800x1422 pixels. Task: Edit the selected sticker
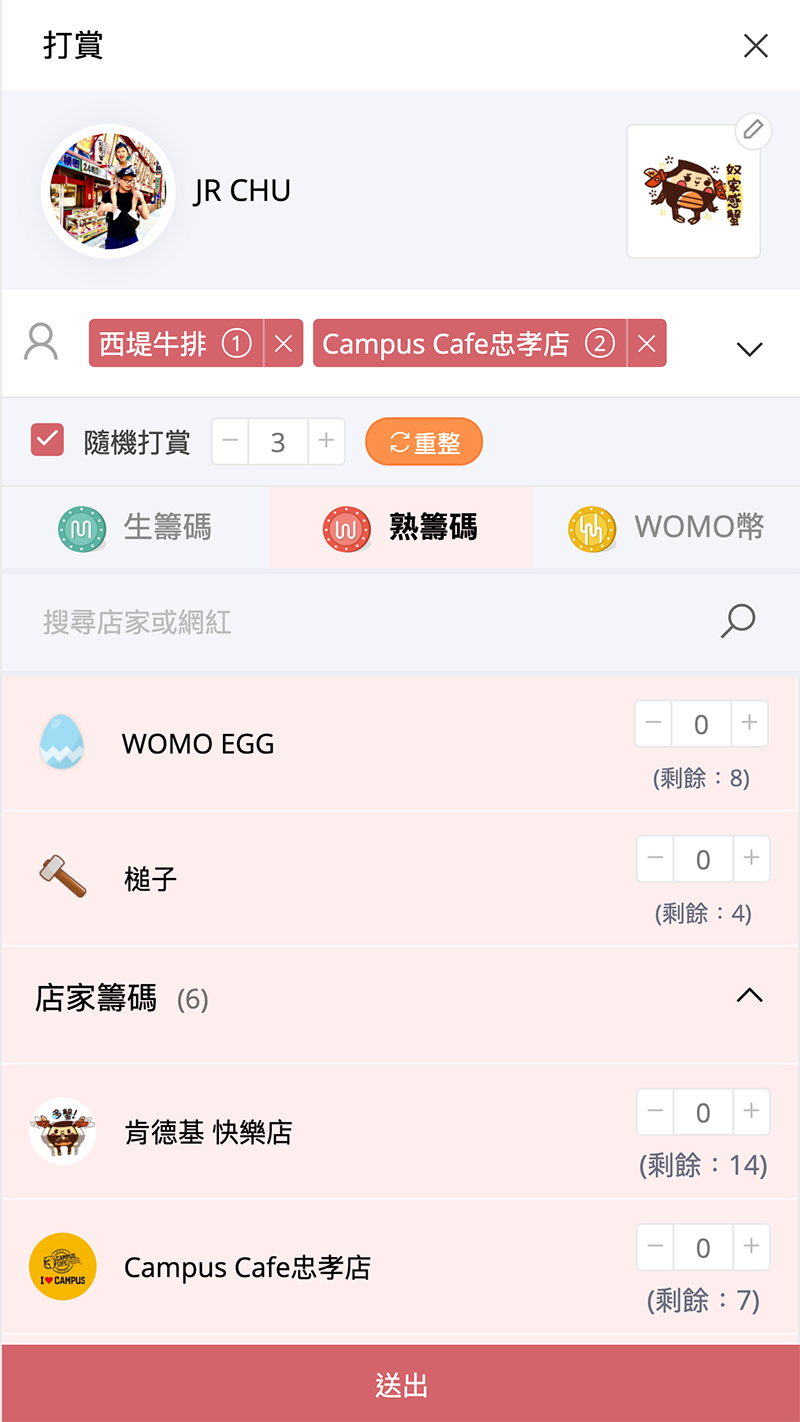click(x=753, y=131)
